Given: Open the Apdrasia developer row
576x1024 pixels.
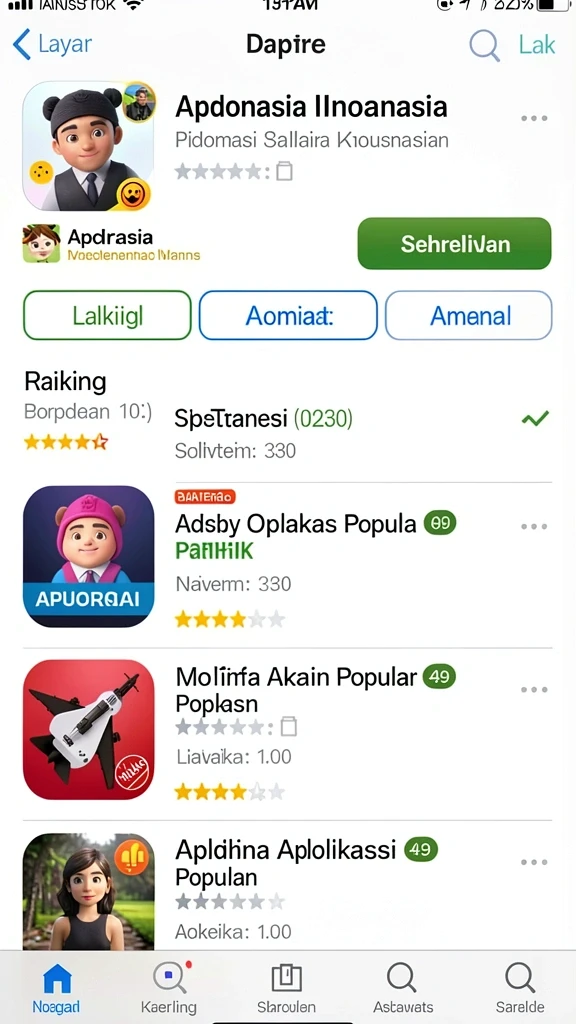Looking at the screenshot, I should coord(112,244).
